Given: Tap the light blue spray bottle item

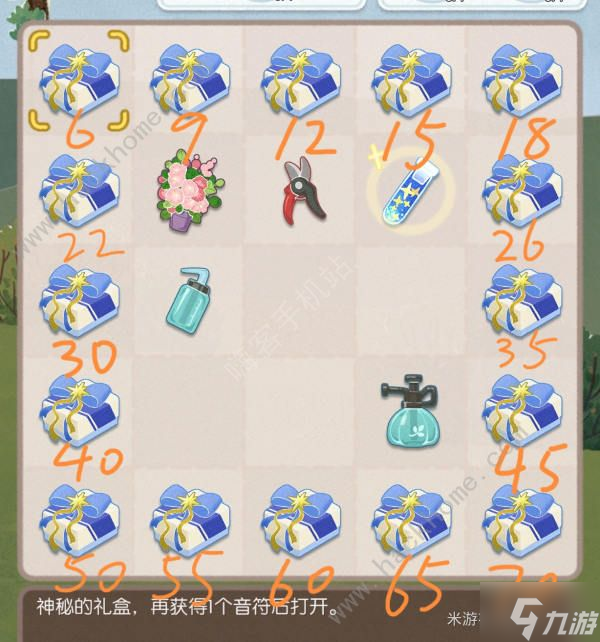Looking at the screenshot, I should pos(190,298).
